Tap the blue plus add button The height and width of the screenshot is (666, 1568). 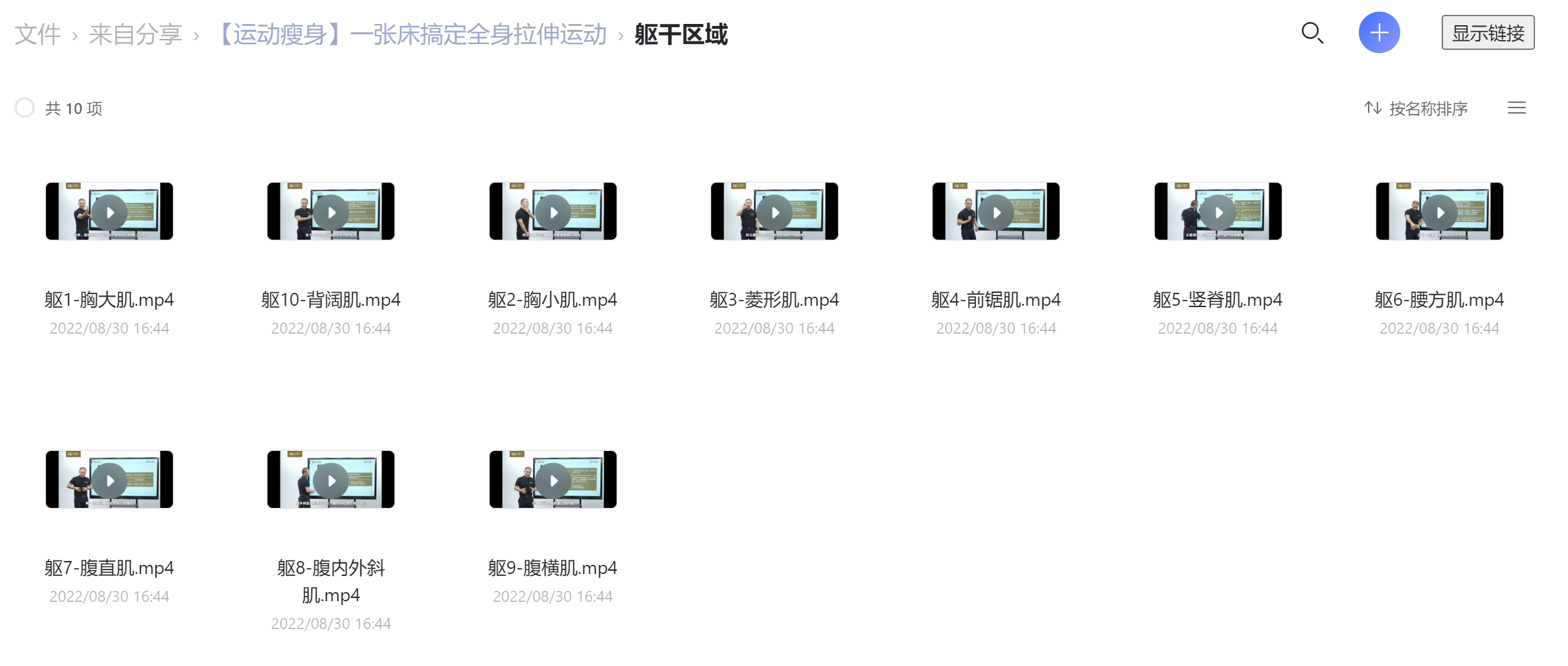point(1379,33)
